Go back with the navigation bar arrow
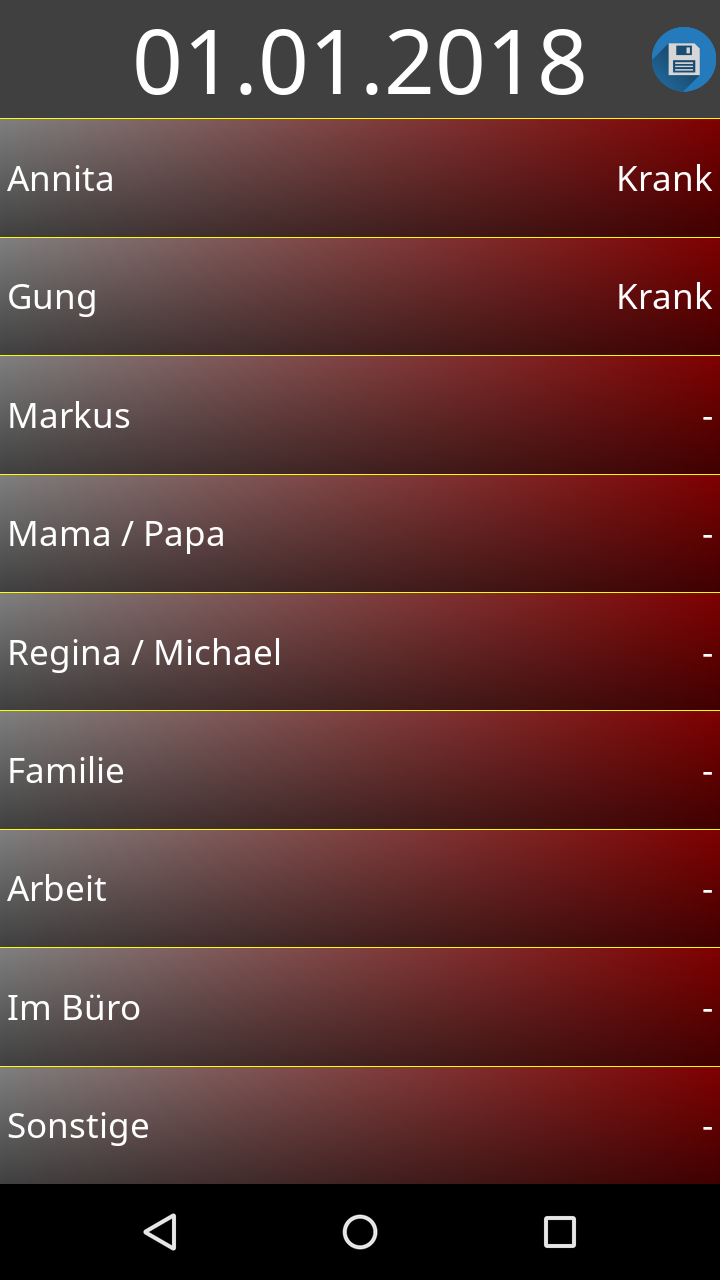The width and height of the screenshot is (720, 1280). pyautogui.click(x=160, y=1232)
